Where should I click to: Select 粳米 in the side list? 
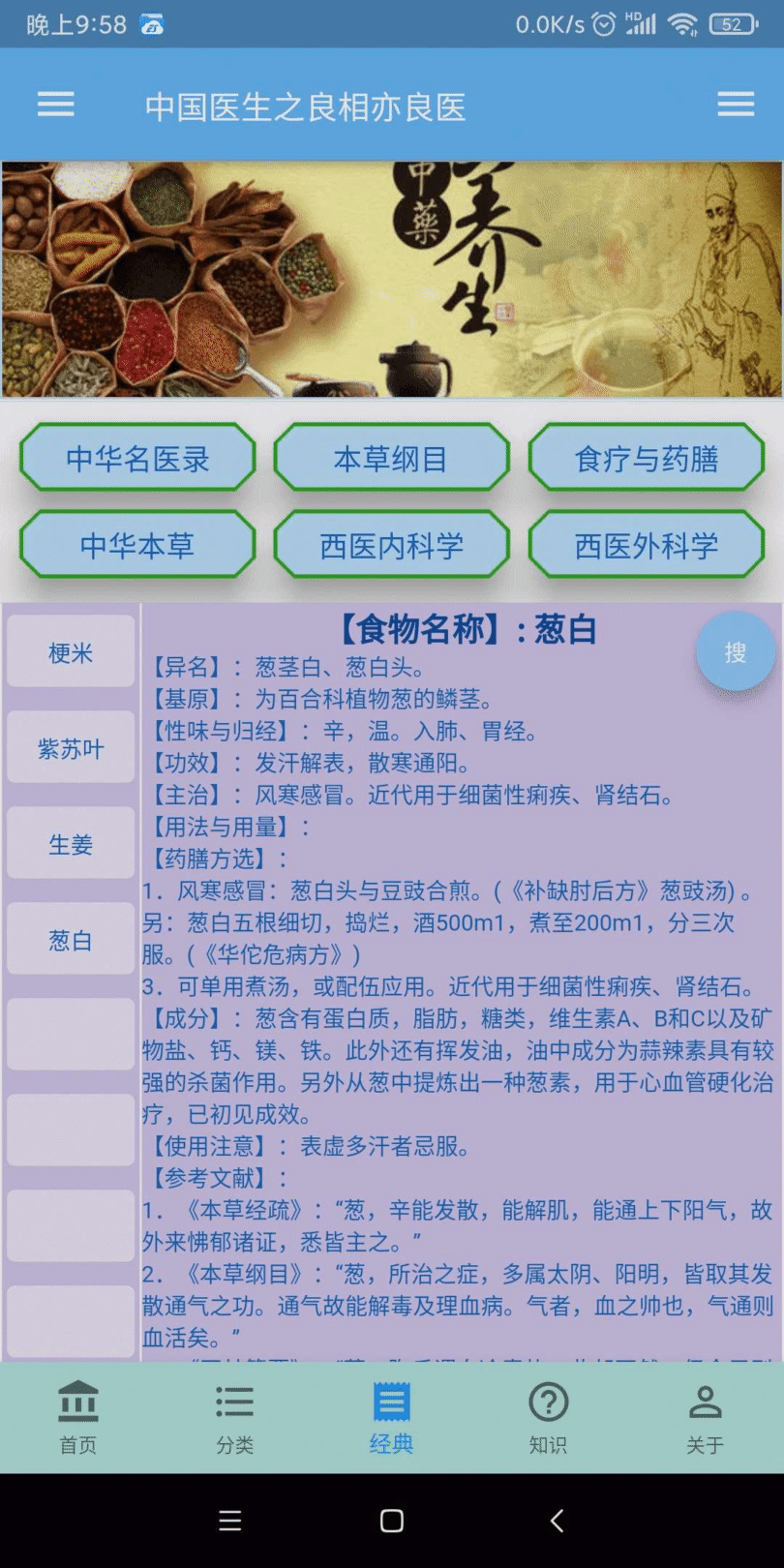click(x=71, y=652)
